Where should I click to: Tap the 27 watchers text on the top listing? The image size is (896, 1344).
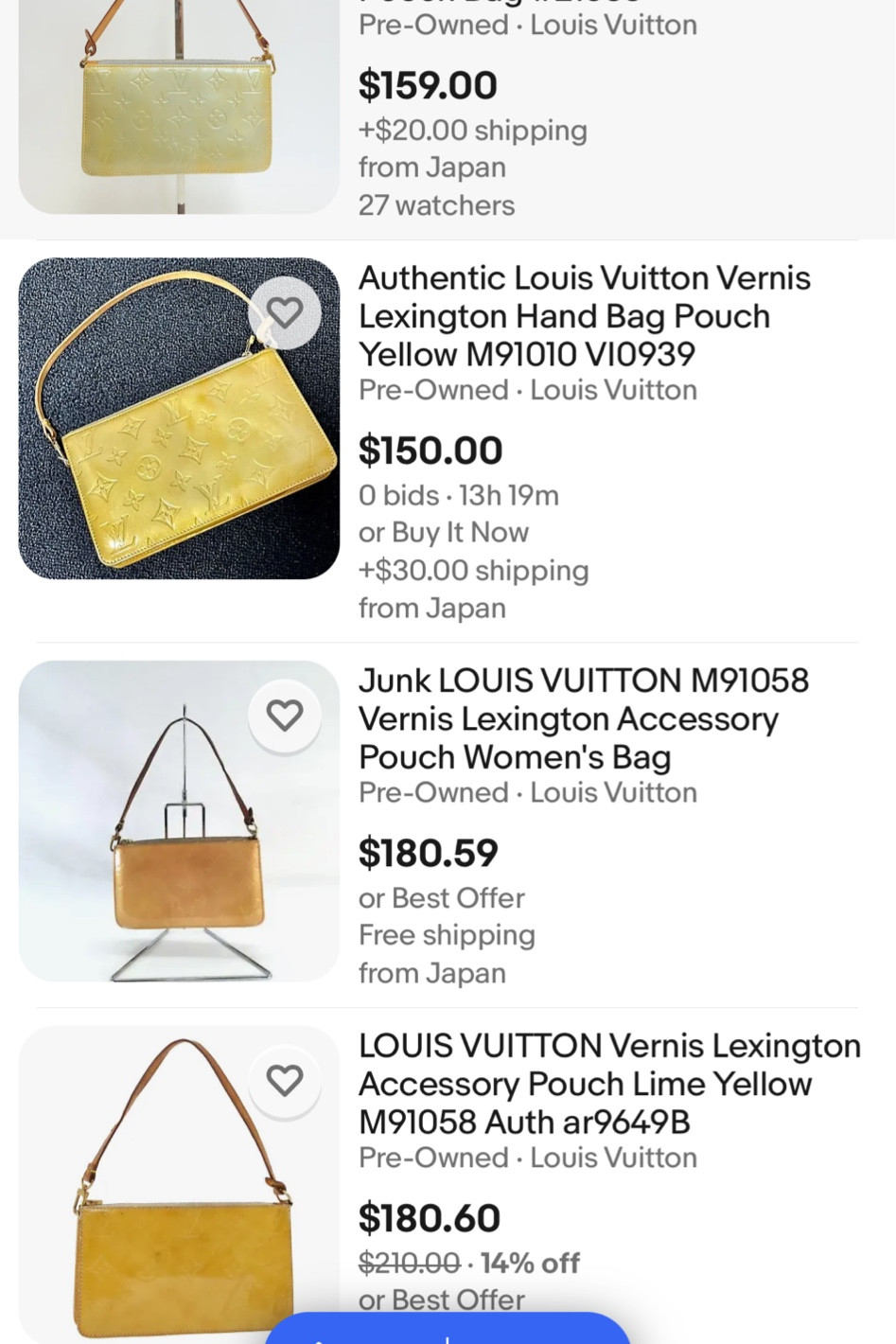(x=436, y=205)
